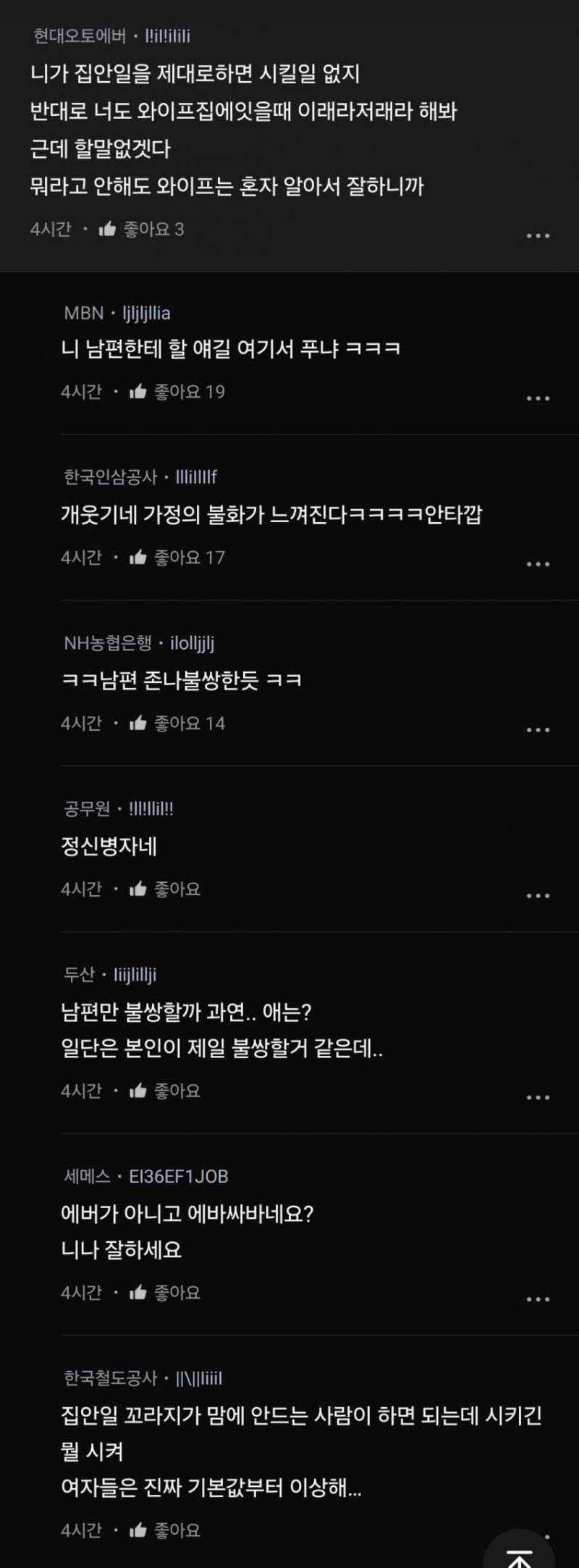Like the MBN user's reply
The width and height of the screenshot is (579, 1568).
[x=138, y=392]
